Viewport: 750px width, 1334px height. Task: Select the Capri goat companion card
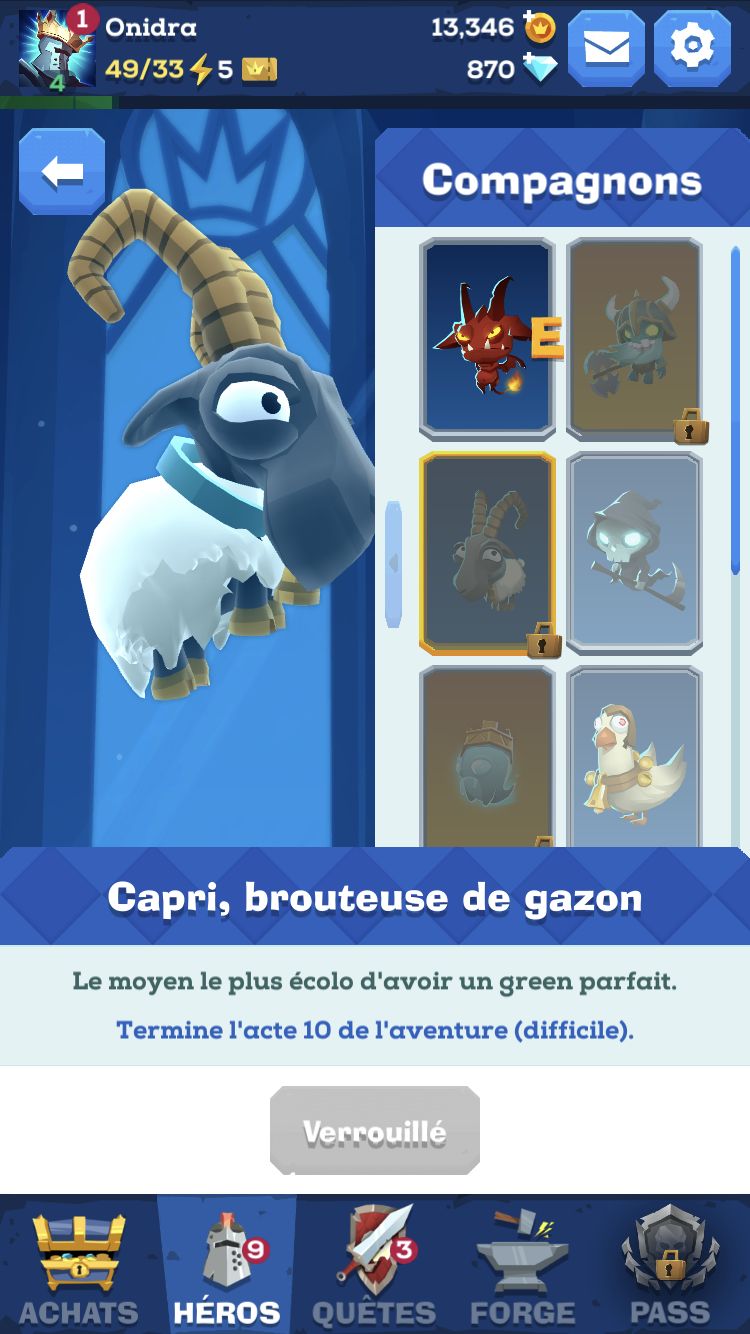(487, 553)
